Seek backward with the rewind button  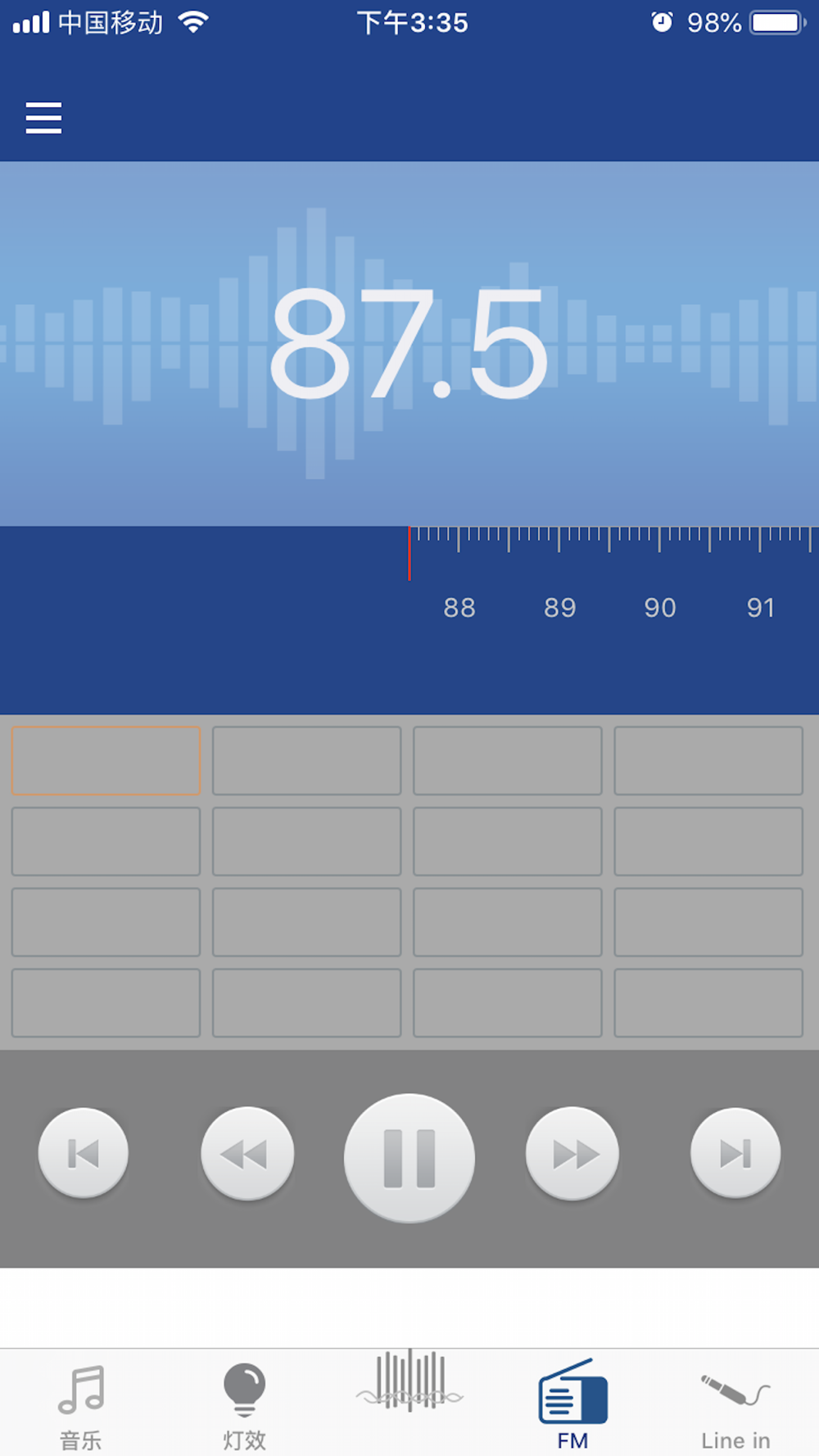247,1154
